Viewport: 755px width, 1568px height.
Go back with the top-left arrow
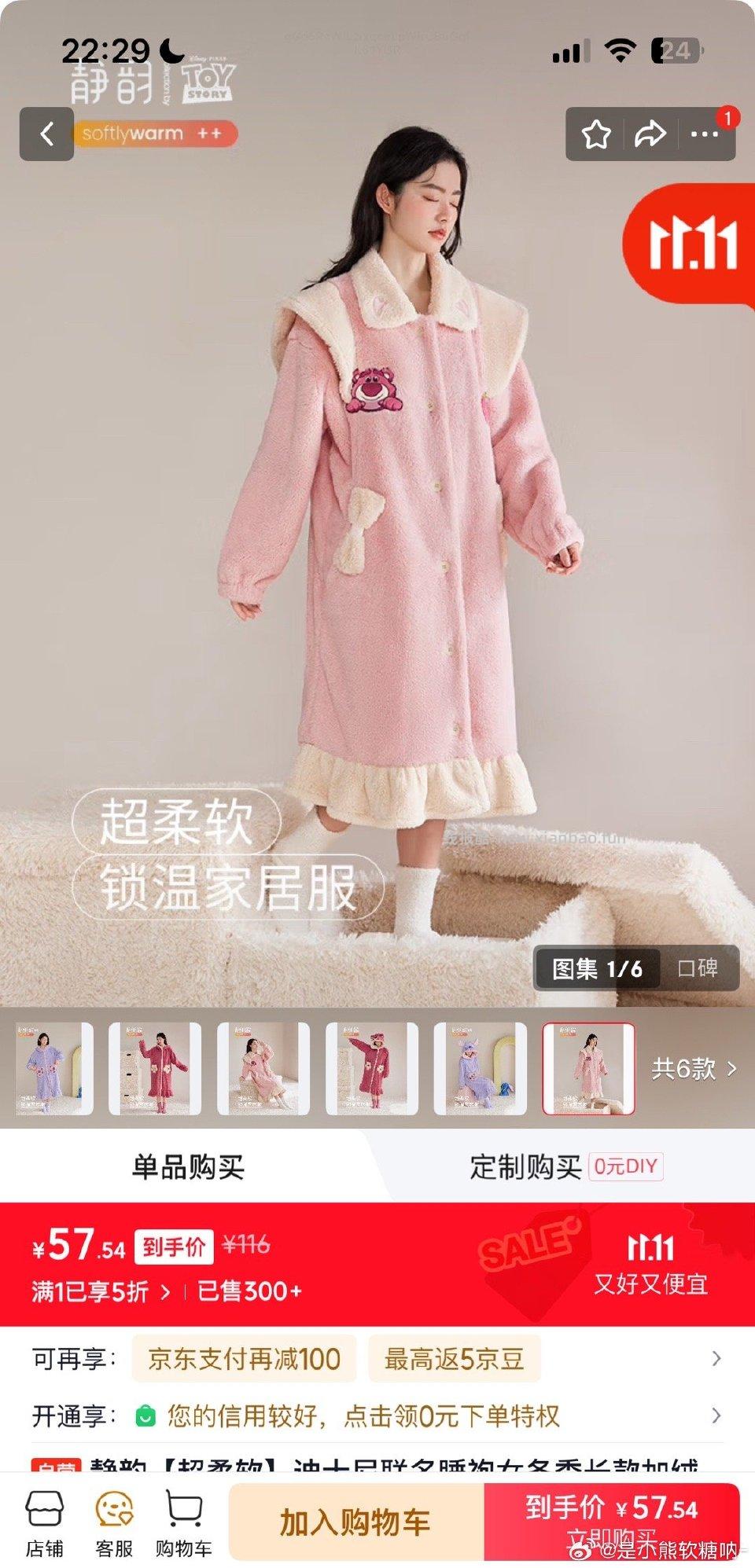coord(46,134)
